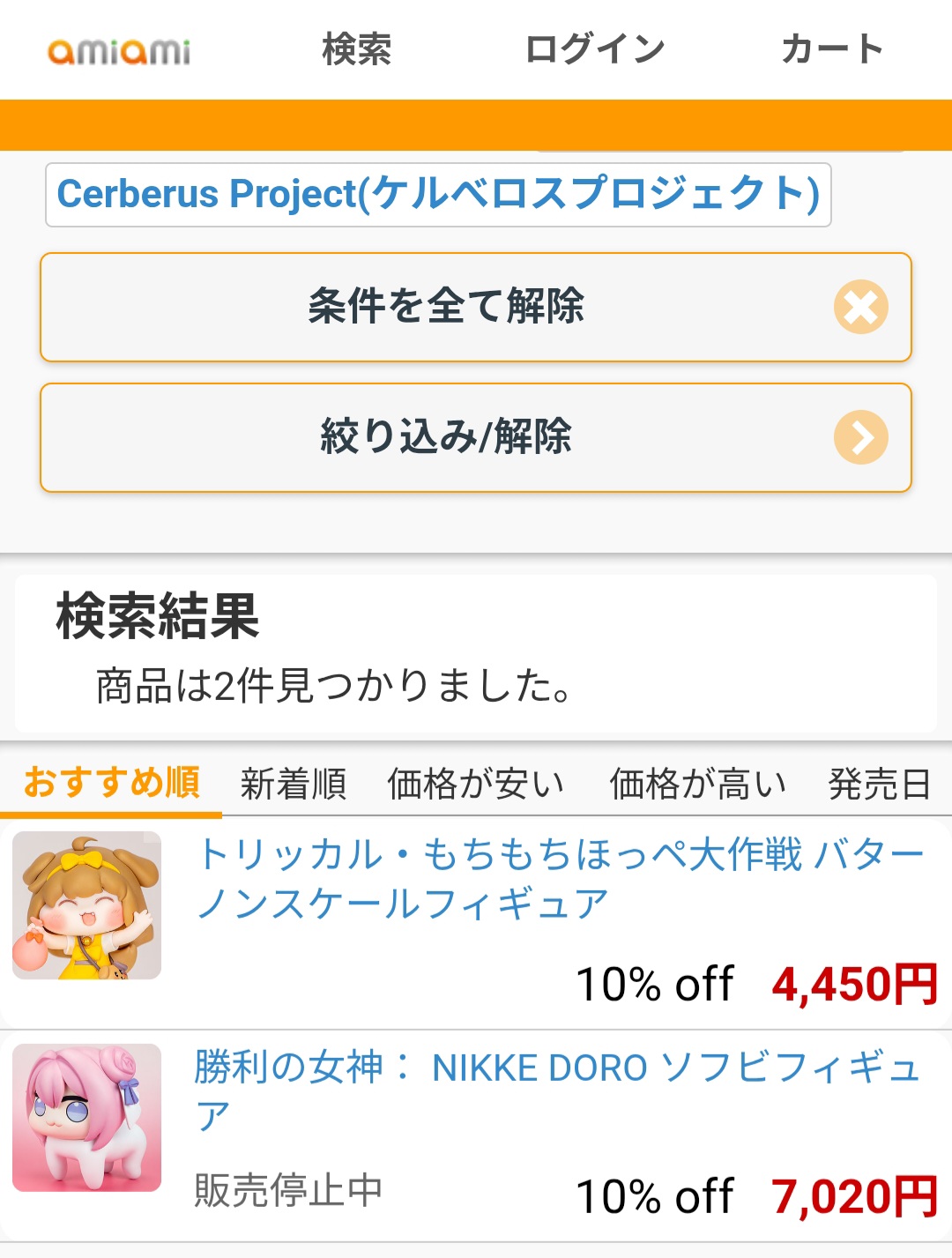Open the カート
The height and width of the screenshot is (1258, 952).
[x=831, y=49]
